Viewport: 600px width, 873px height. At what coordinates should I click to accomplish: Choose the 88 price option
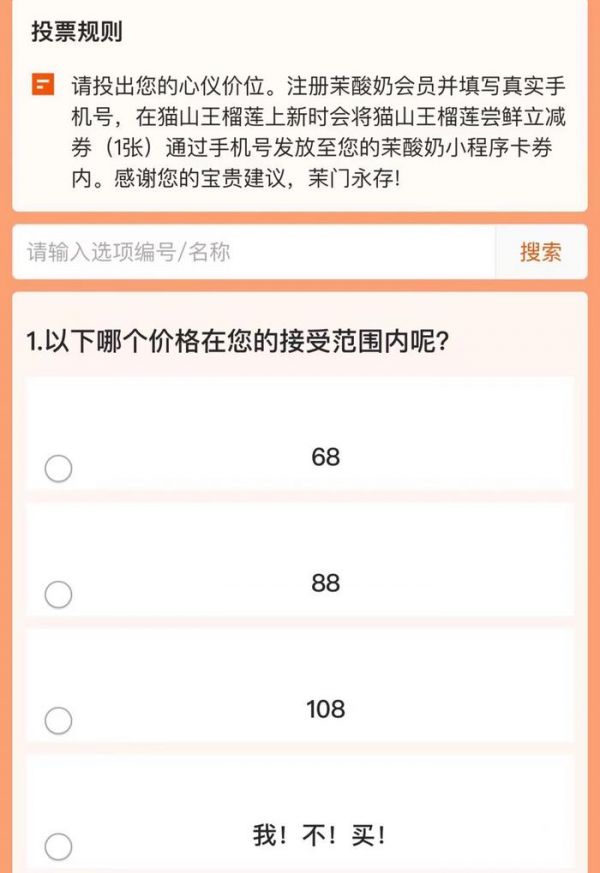(59, 594)
